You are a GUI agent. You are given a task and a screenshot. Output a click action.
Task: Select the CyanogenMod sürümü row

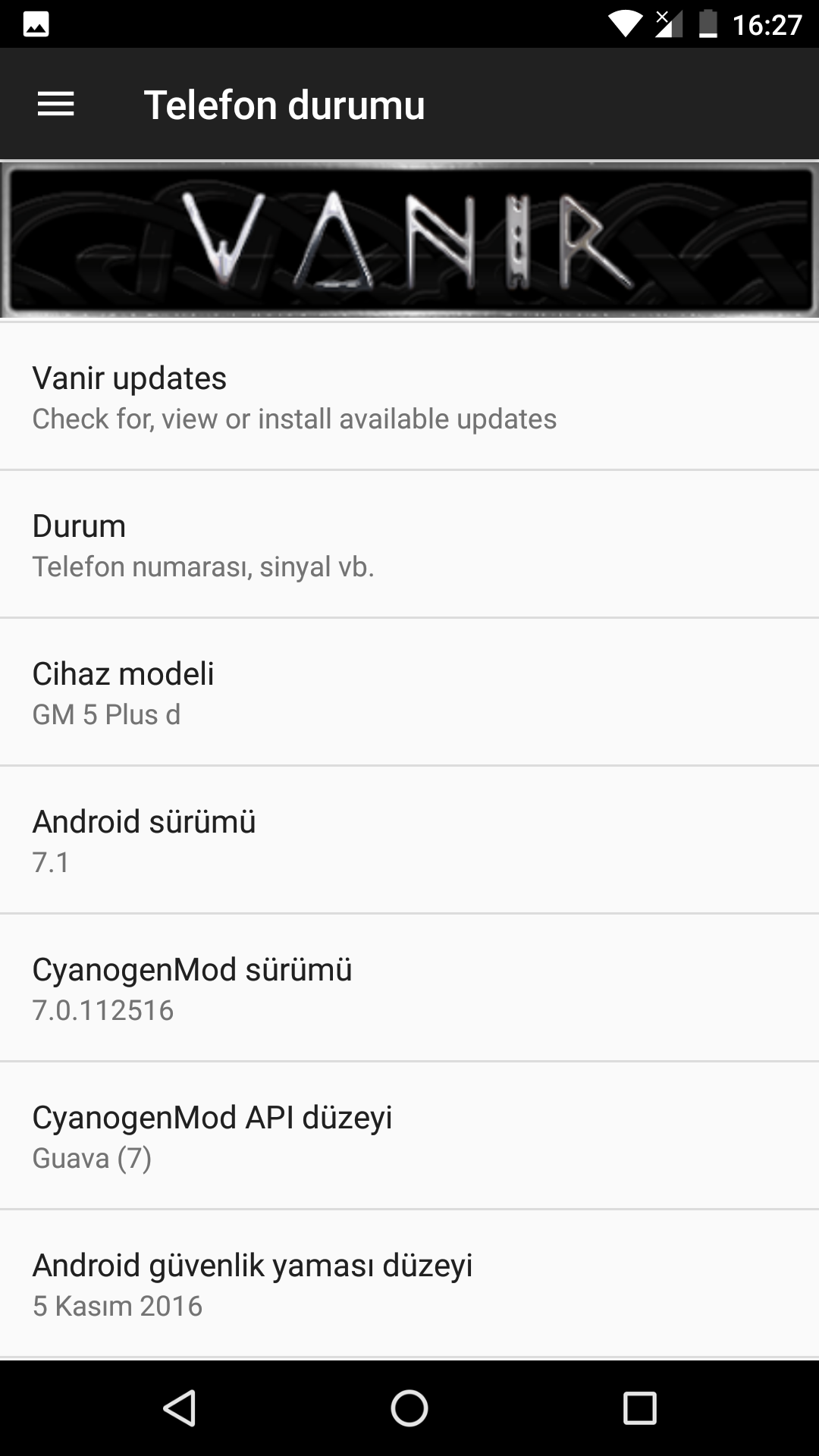(x=409, y=988)
